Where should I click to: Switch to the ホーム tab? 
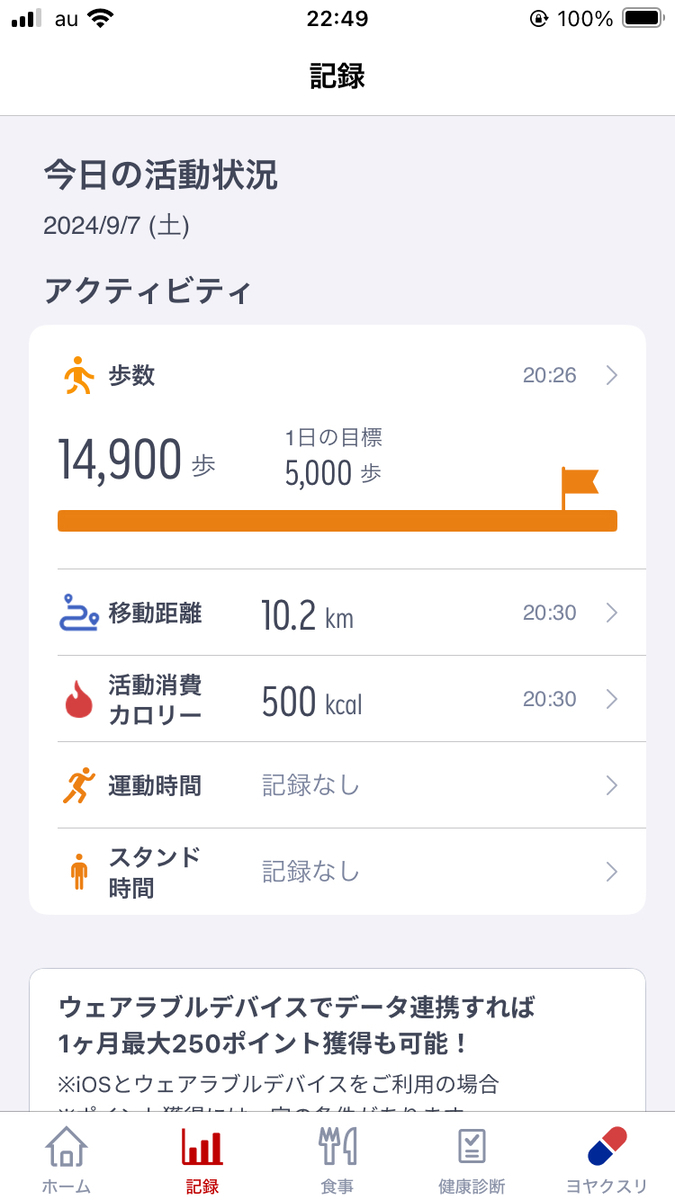(67, 1158)
